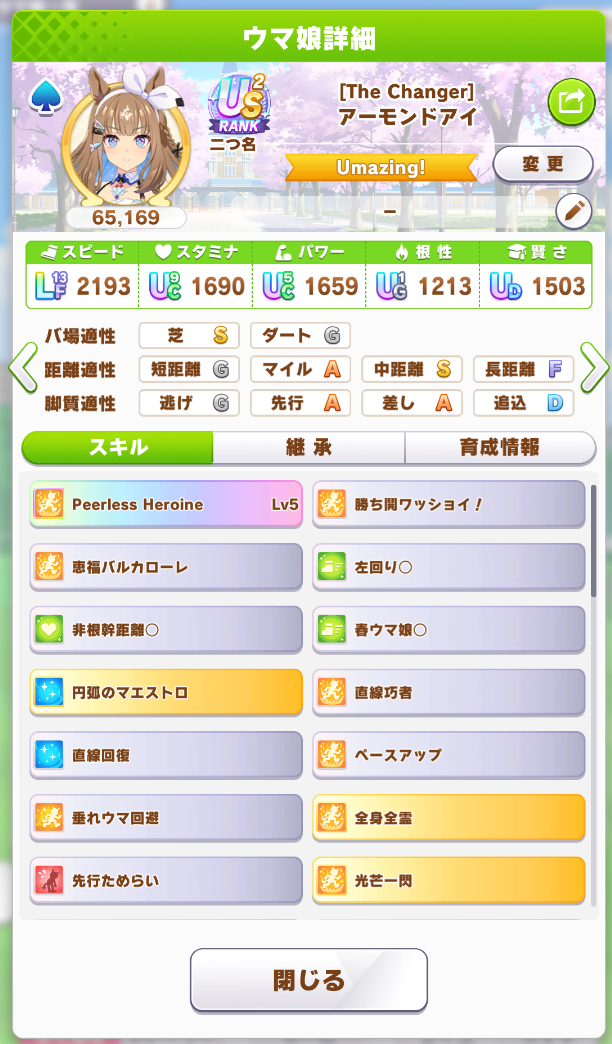Open the 育成情報 tab

[x=500, y=447]
